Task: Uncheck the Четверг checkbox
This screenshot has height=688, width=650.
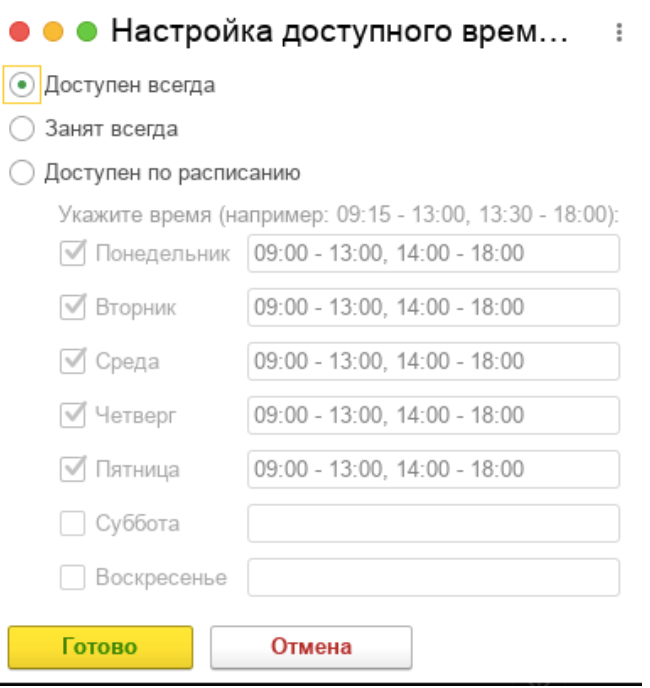Action: [72, 416]
